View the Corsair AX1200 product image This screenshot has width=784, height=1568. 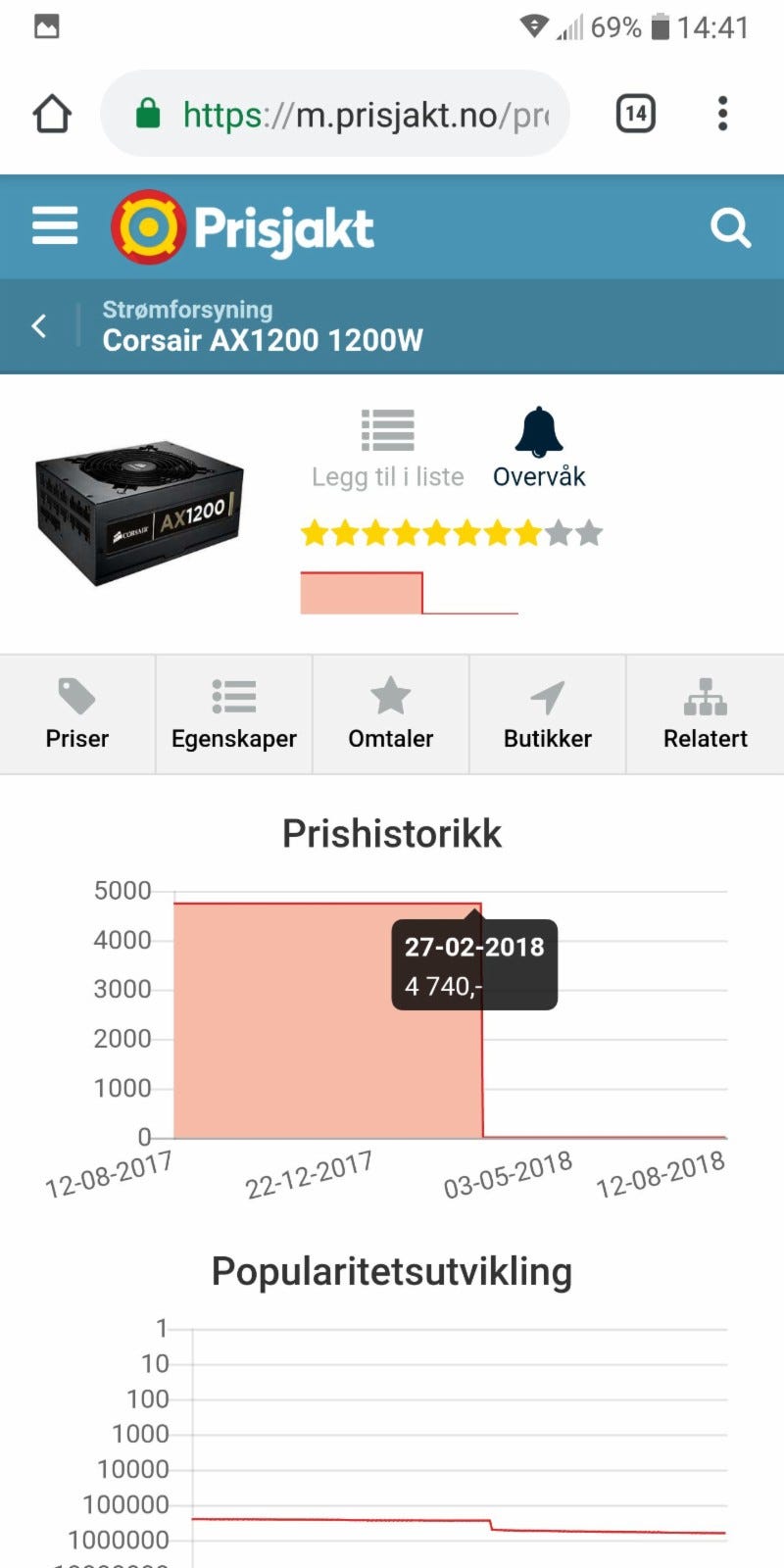(x=139, y=512)
